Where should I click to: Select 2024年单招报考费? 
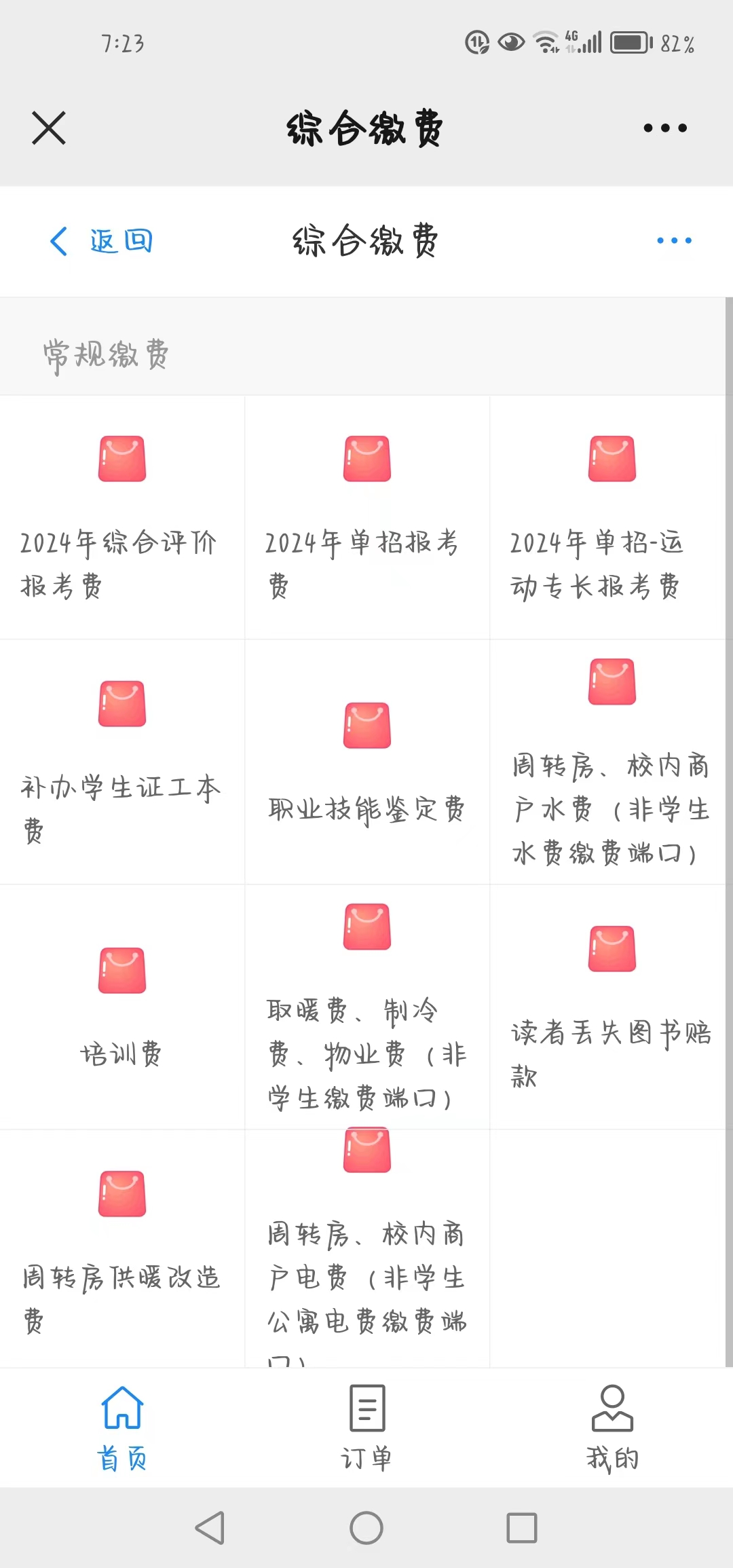tap(367, 517)
